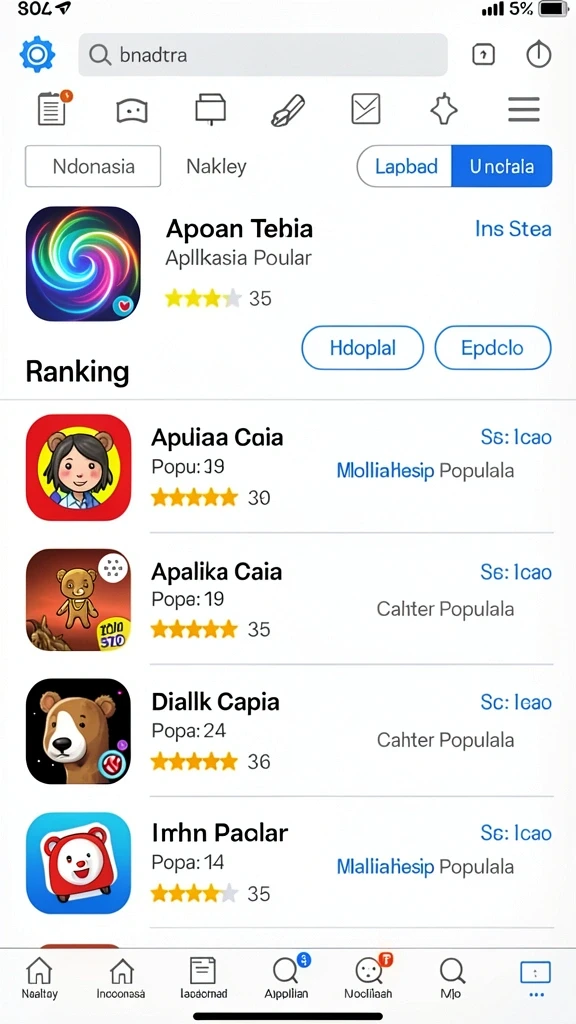Open the notes icon with orange badge

click(x=54, y=108)
